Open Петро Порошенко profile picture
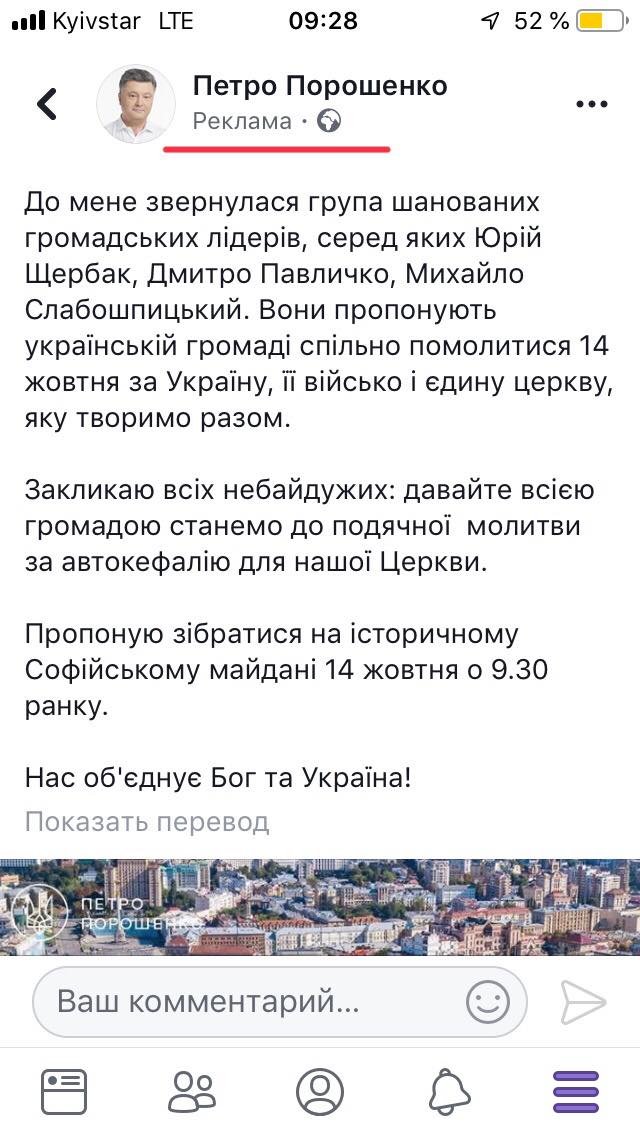 tap(133, 104)
